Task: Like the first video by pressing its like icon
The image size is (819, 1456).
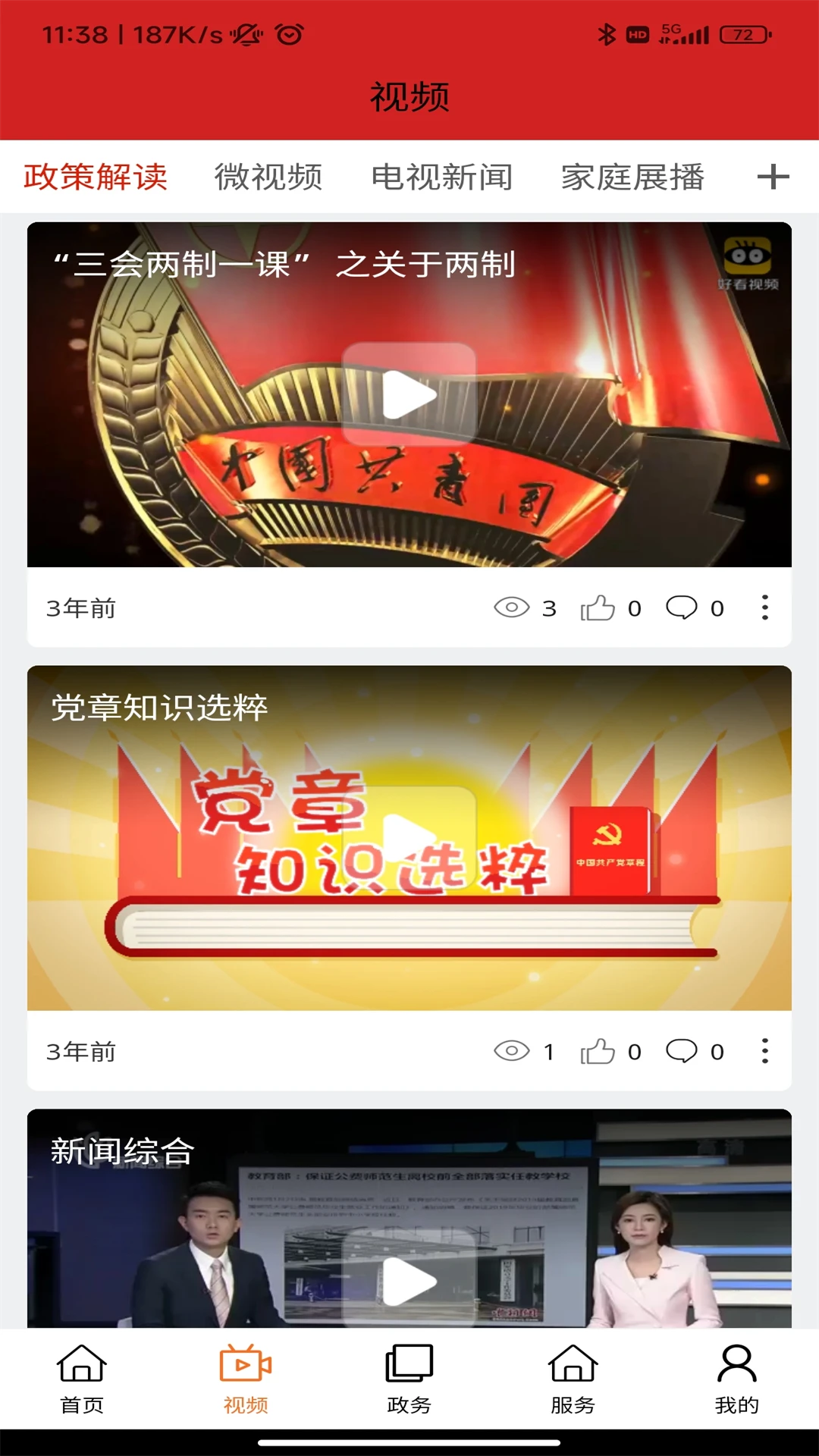Action: 599,607
